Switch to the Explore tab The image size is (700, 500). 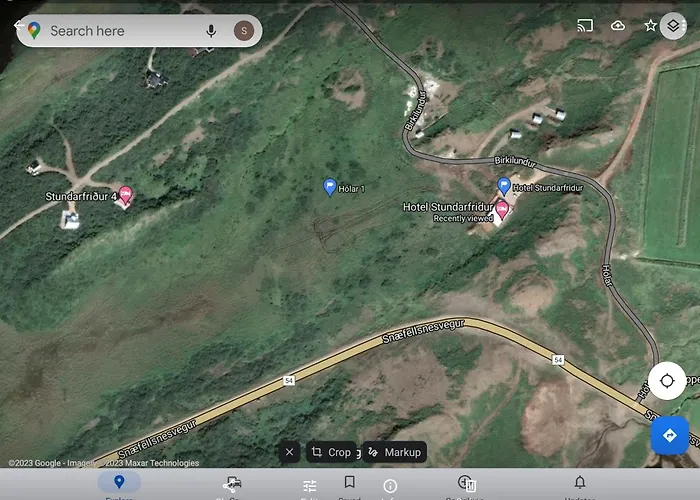pos(119,484)
